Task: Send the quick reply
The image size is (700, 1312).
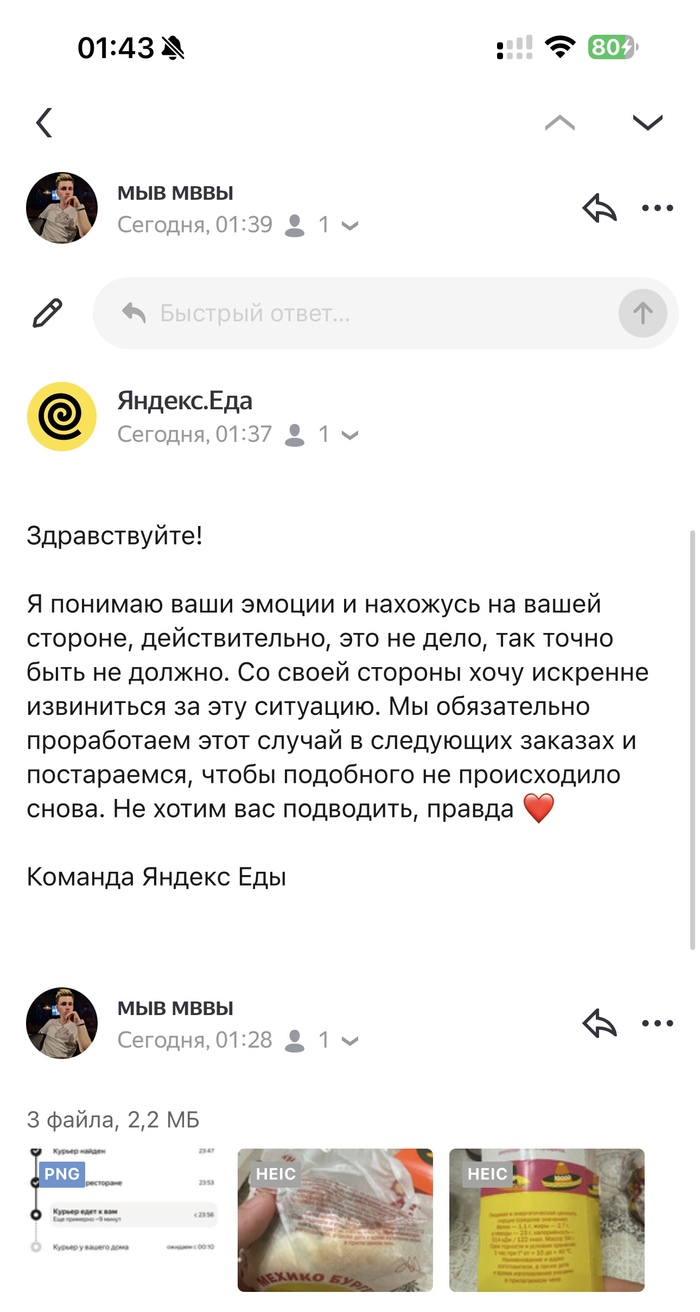Action: (x=642, y=314)
